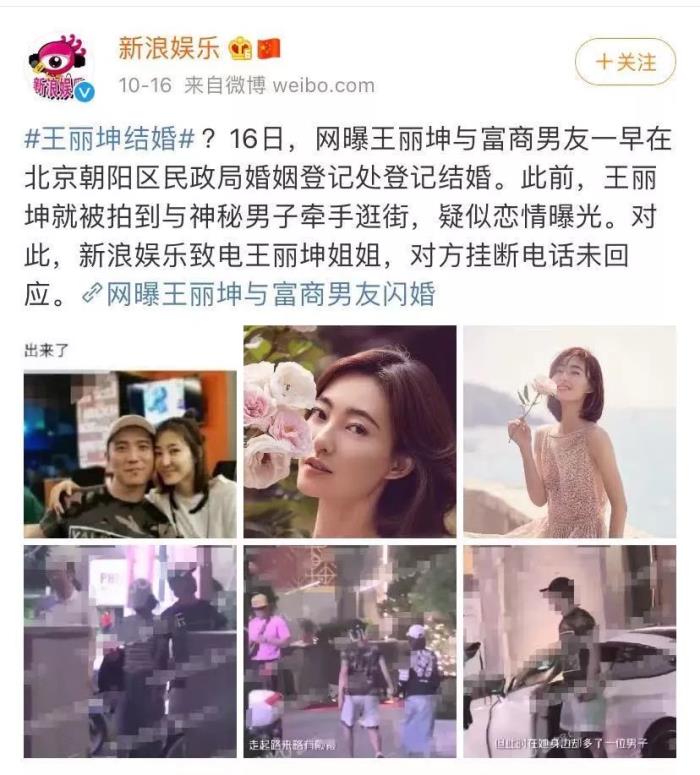Open the photo of people walking on road
Image resolution: width=700 pixels, height=775 pixels.
pos(349,650)
